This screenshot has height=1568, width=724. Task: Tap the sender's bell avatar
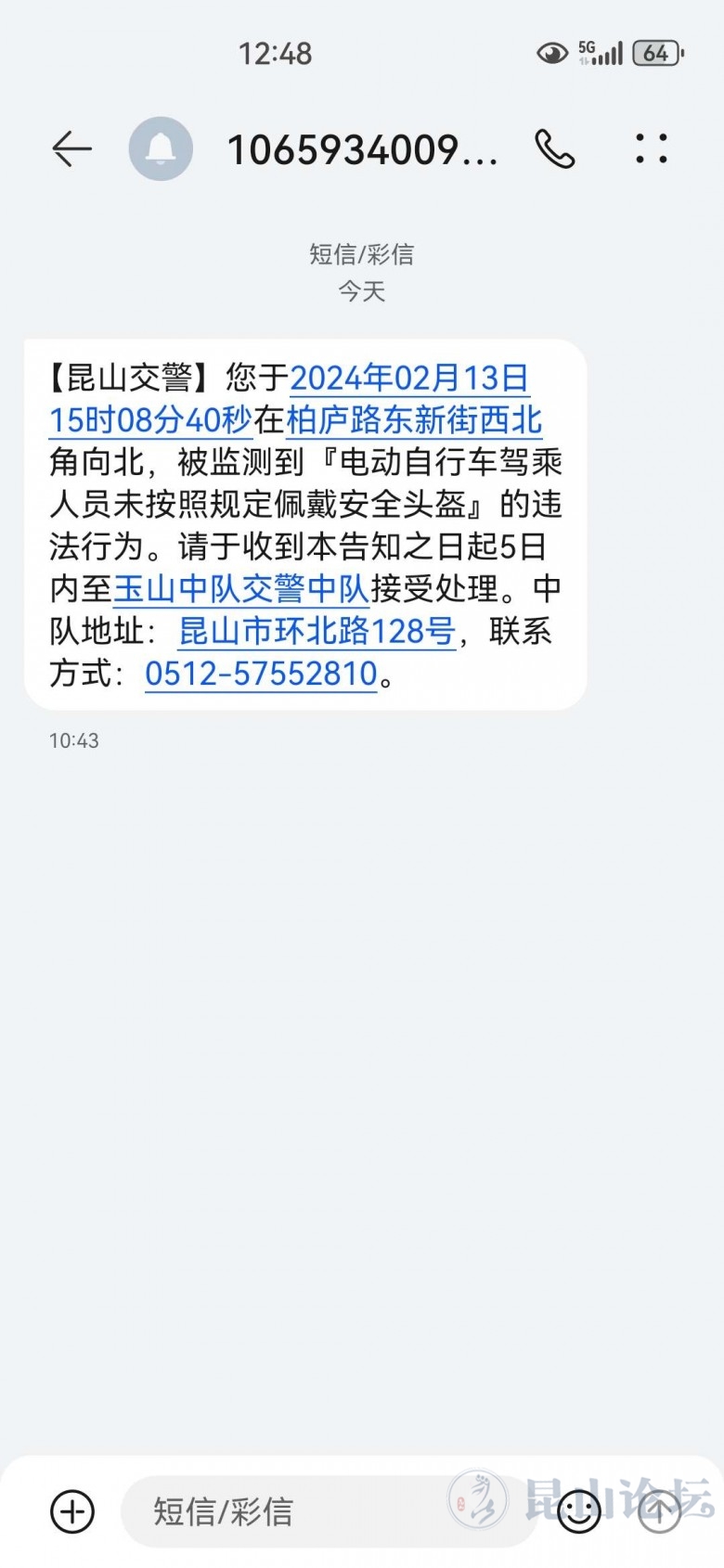(x=161, y=148)
